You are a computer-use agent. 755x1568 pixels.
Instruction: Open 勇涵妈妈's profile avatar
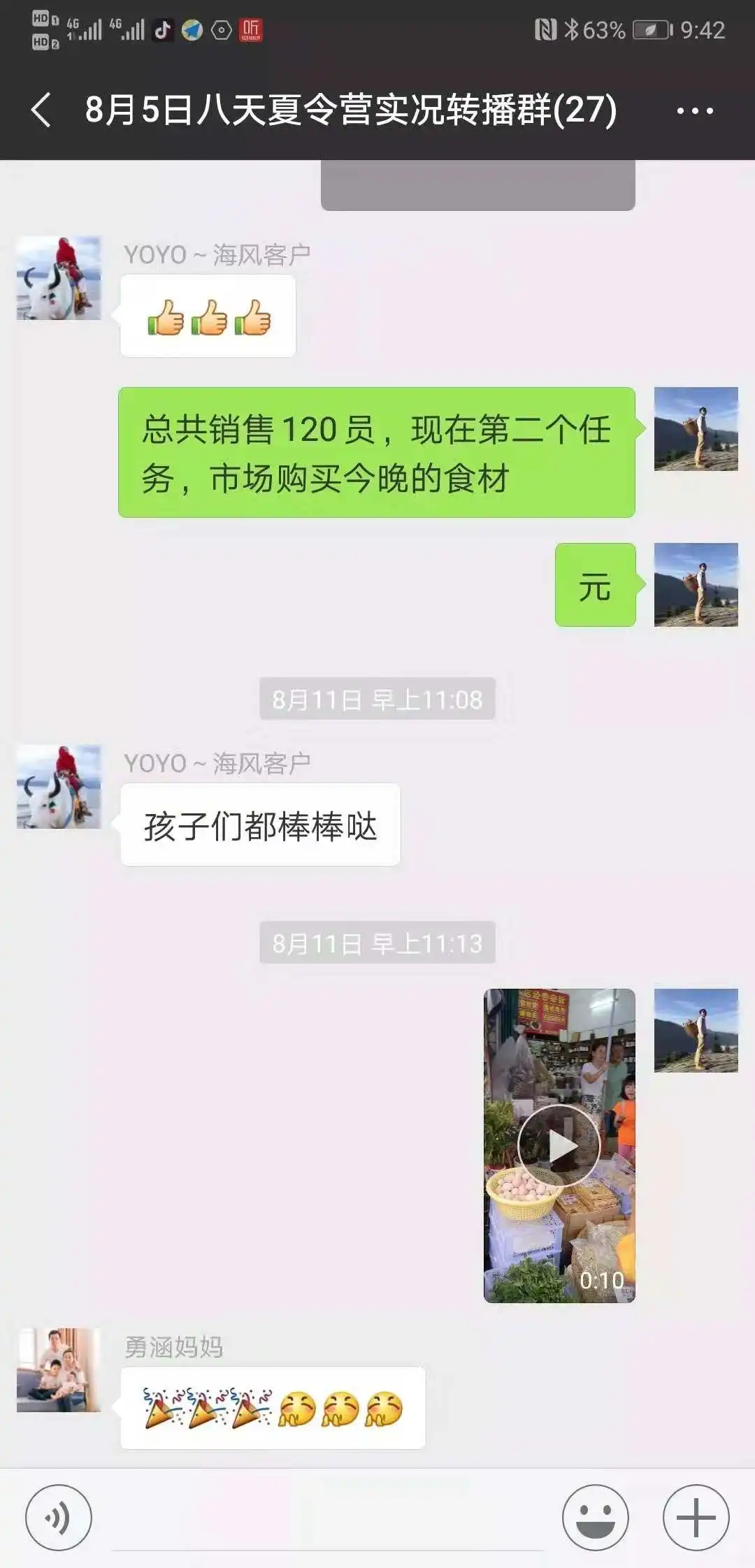pyautogui.click(x=59, y=1370)
